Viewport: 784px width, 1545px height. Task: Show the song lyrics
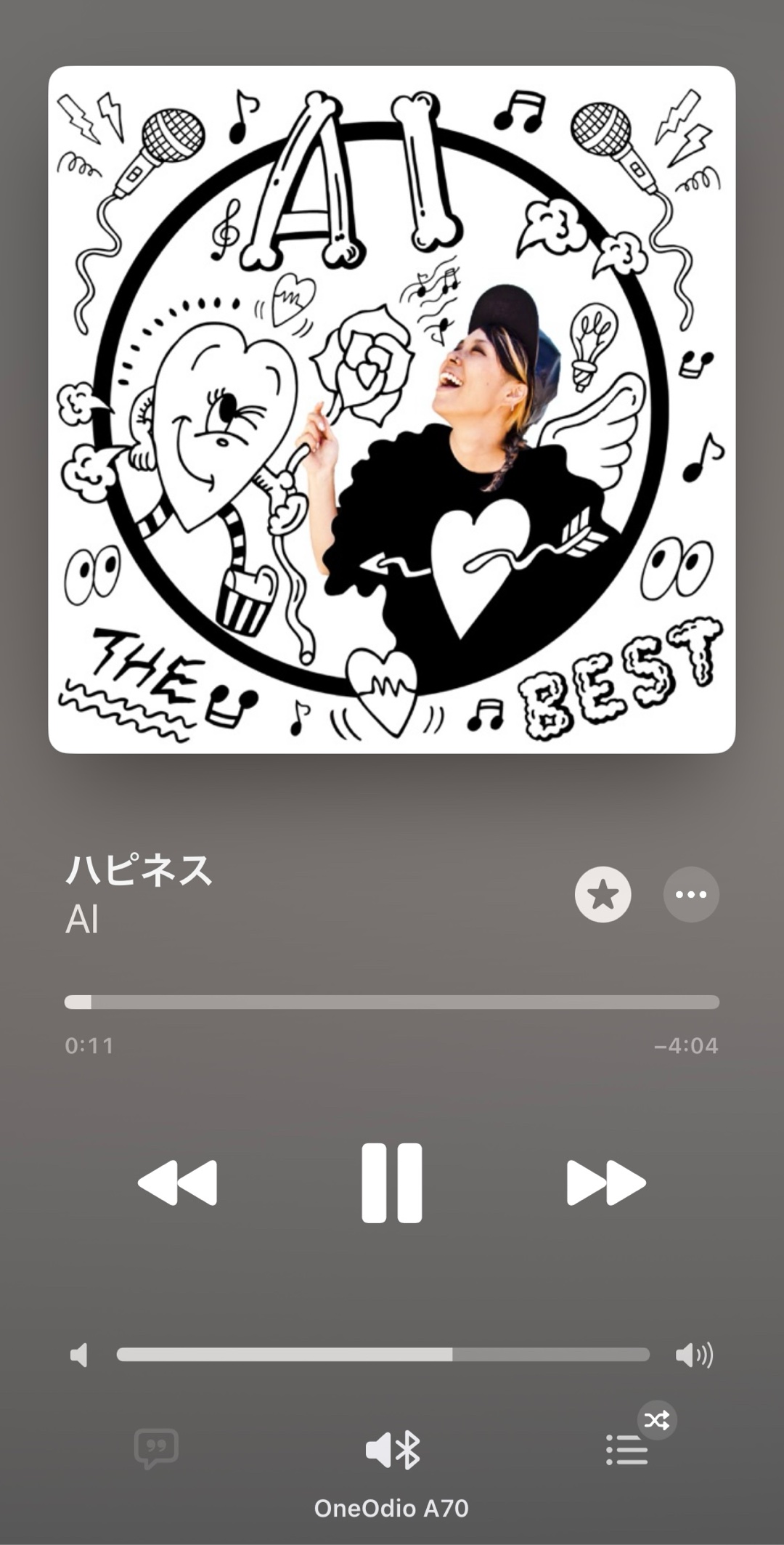(156, 1449)
